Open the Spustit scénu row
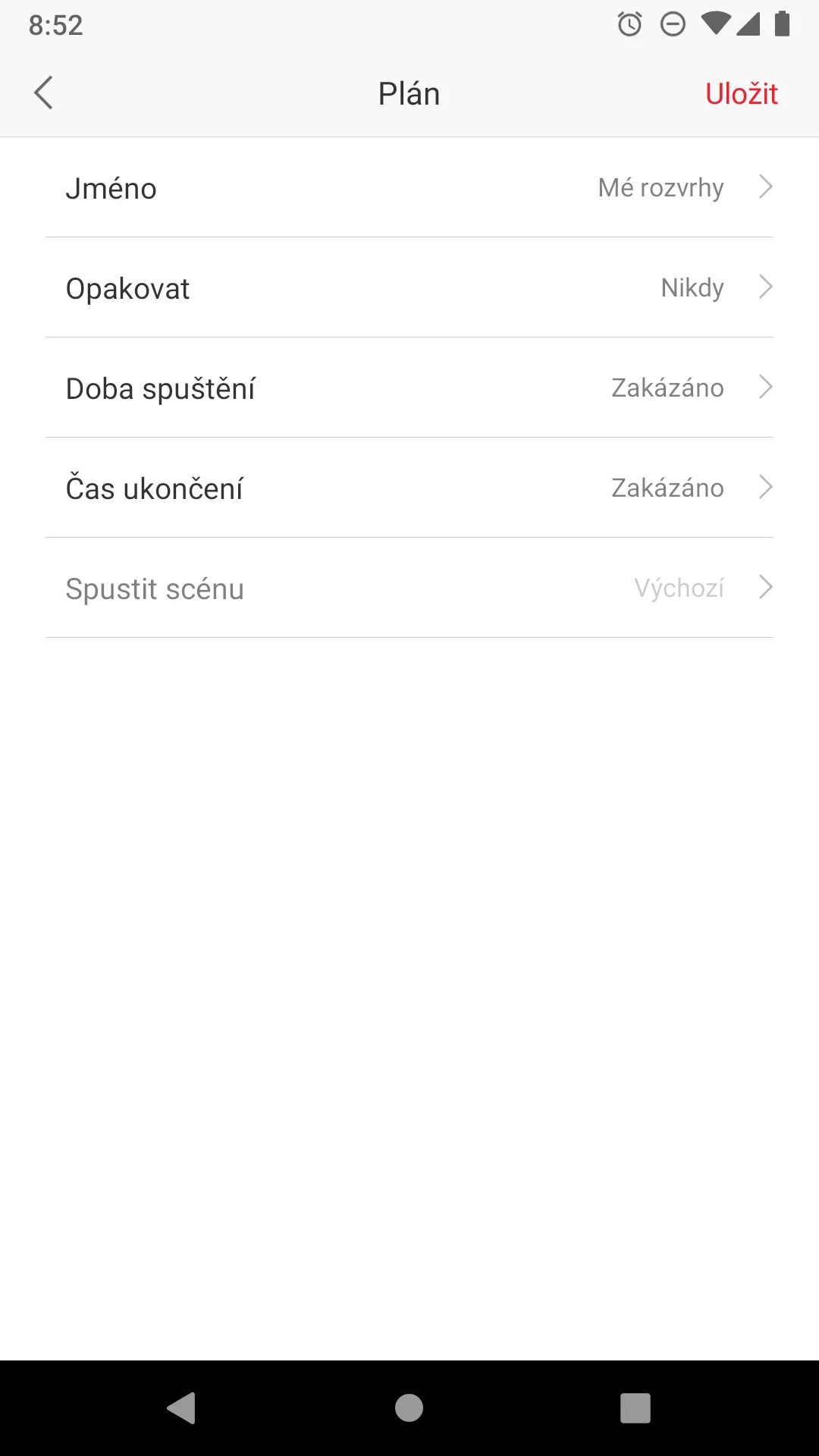Image resolution: width=819 pixels, height=1456 pixels. pos(409,588)
